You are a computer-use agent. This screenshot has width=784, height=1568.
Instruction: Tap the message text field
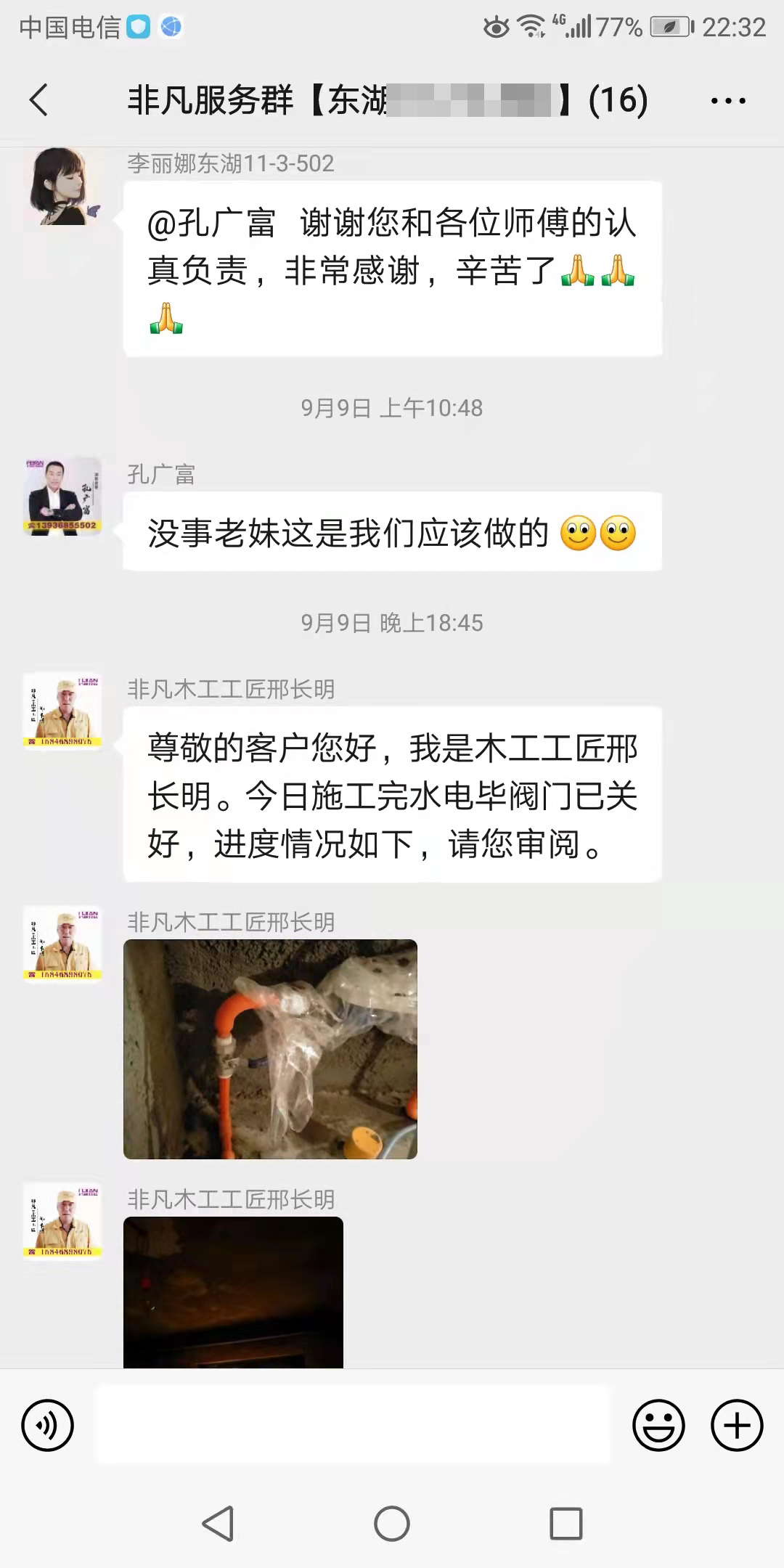[354, 1424]
